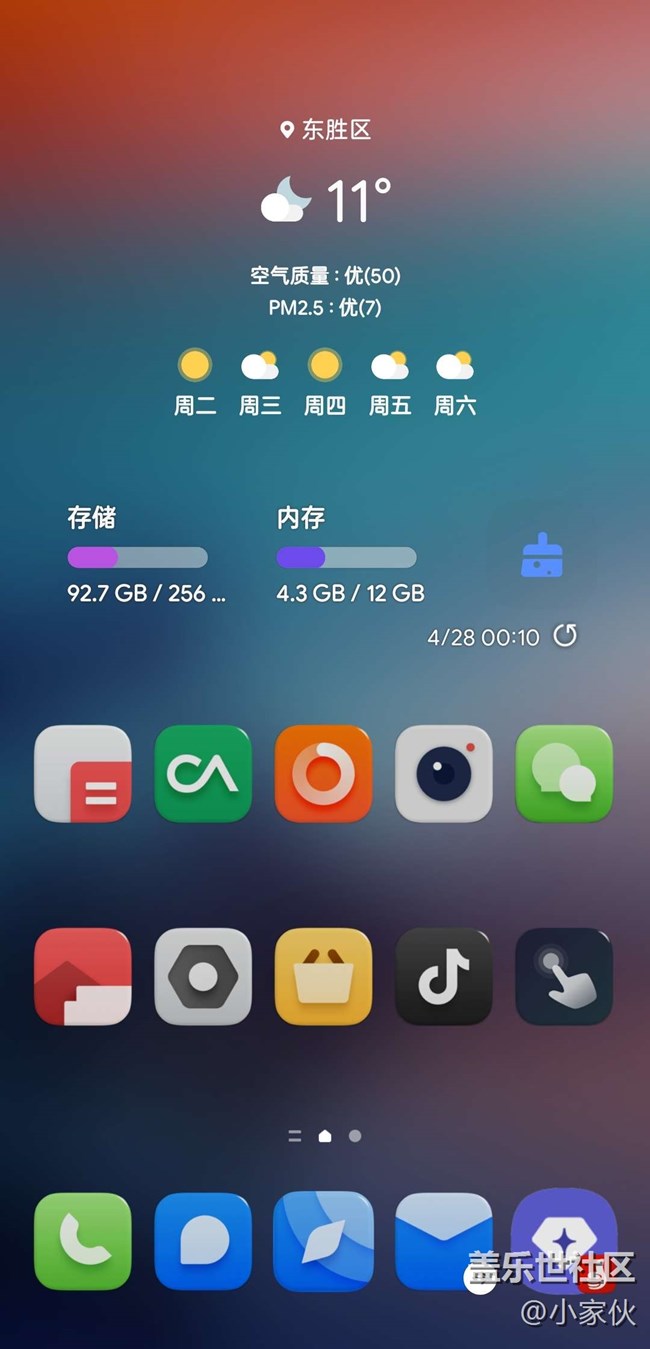Open the weather widget for 东胜区

click(325, 200)
